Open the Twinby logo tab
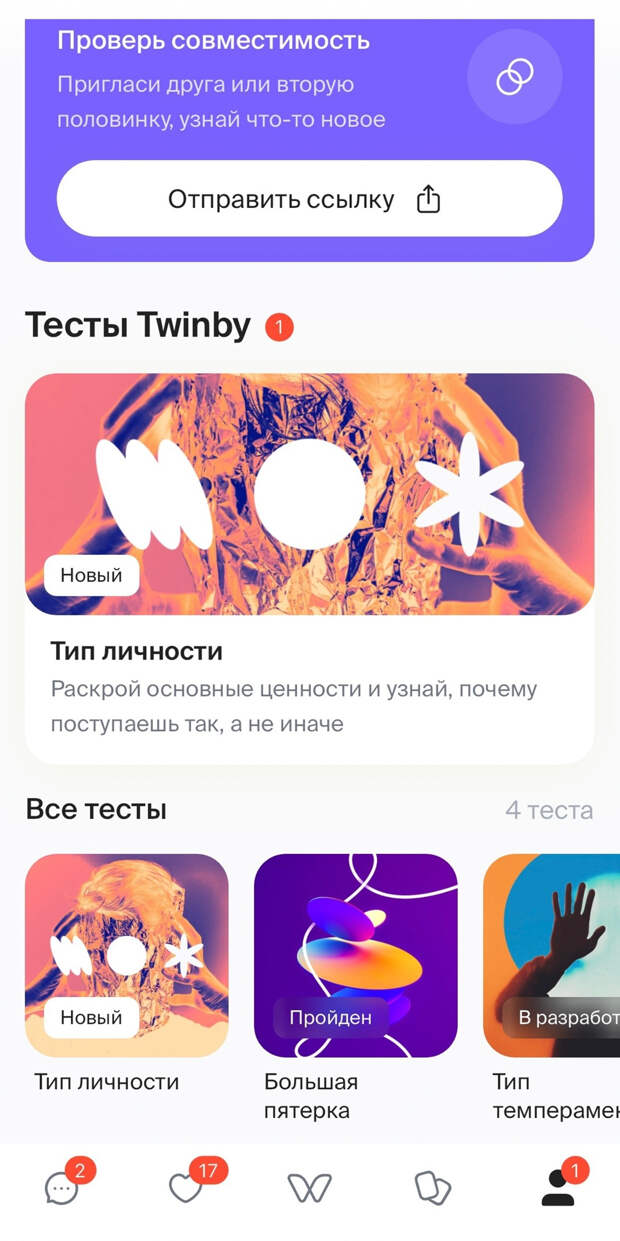620x1241 pixels. (x=309, y=1187)
